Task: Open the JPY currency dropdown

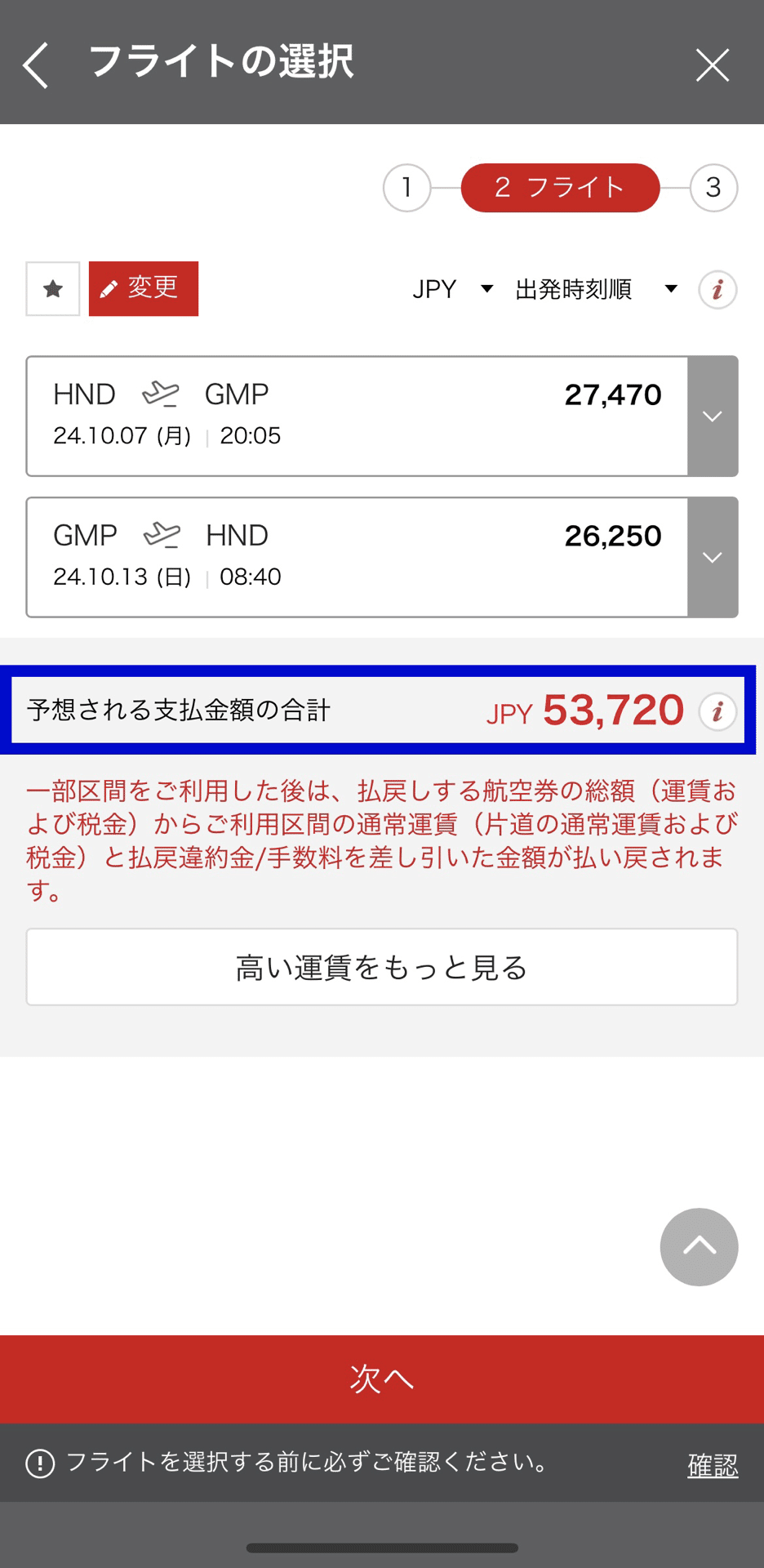Action: (452, 289)
